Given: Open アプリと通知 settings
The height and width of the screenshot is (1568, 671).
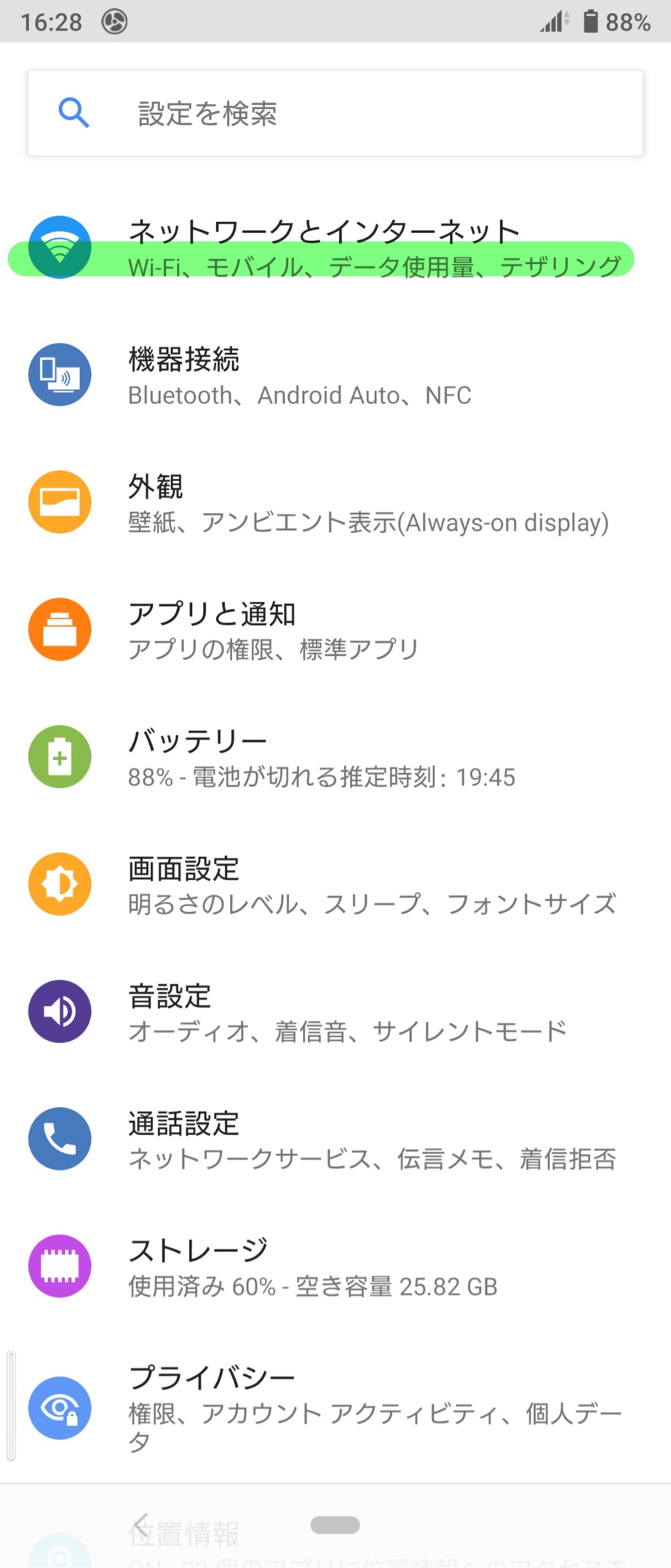Looking at the screenshot, I should click(273, 630).
